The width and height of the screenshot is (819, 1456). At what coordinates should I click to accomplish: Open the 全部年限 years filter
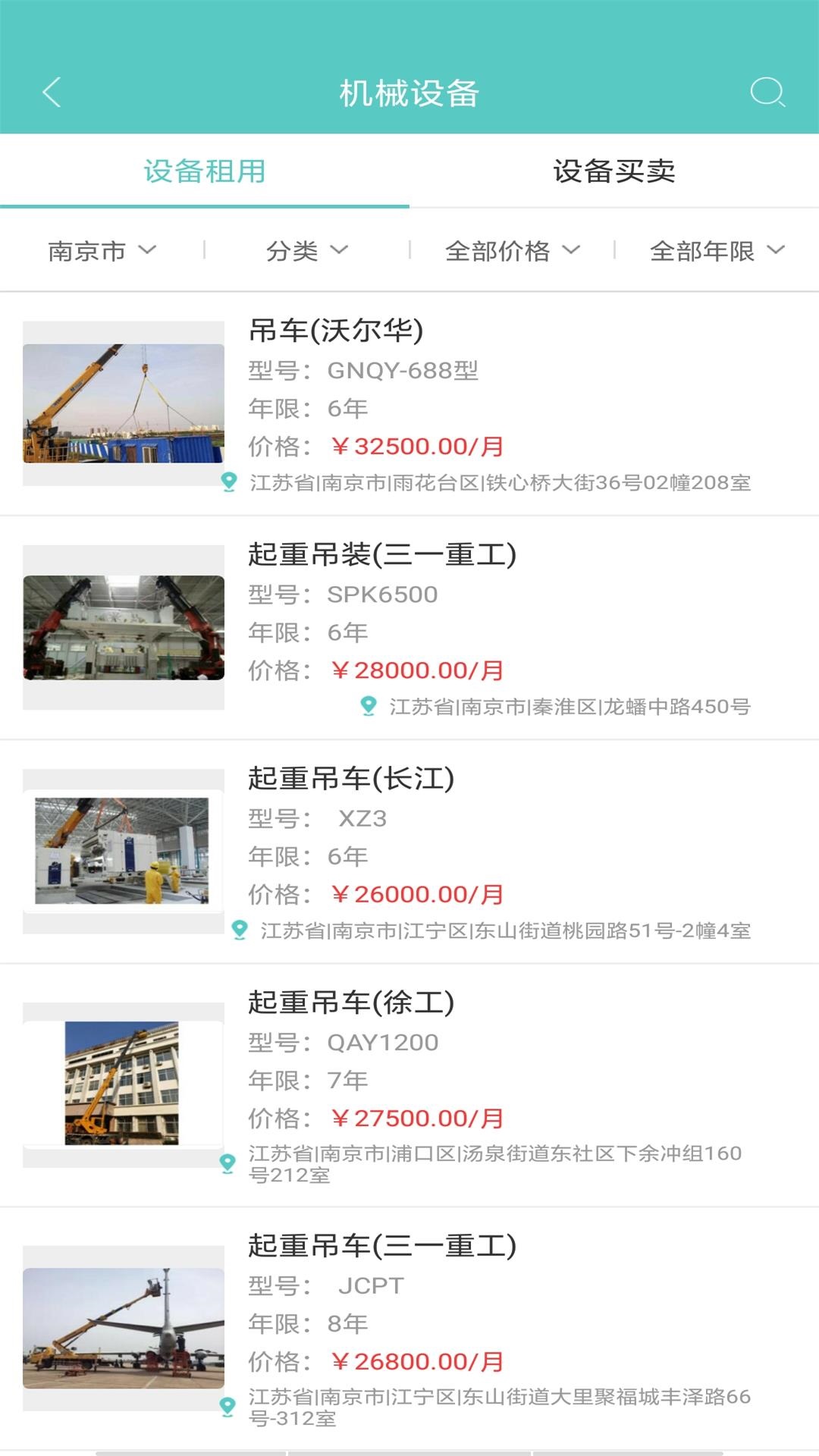(717, 250)
